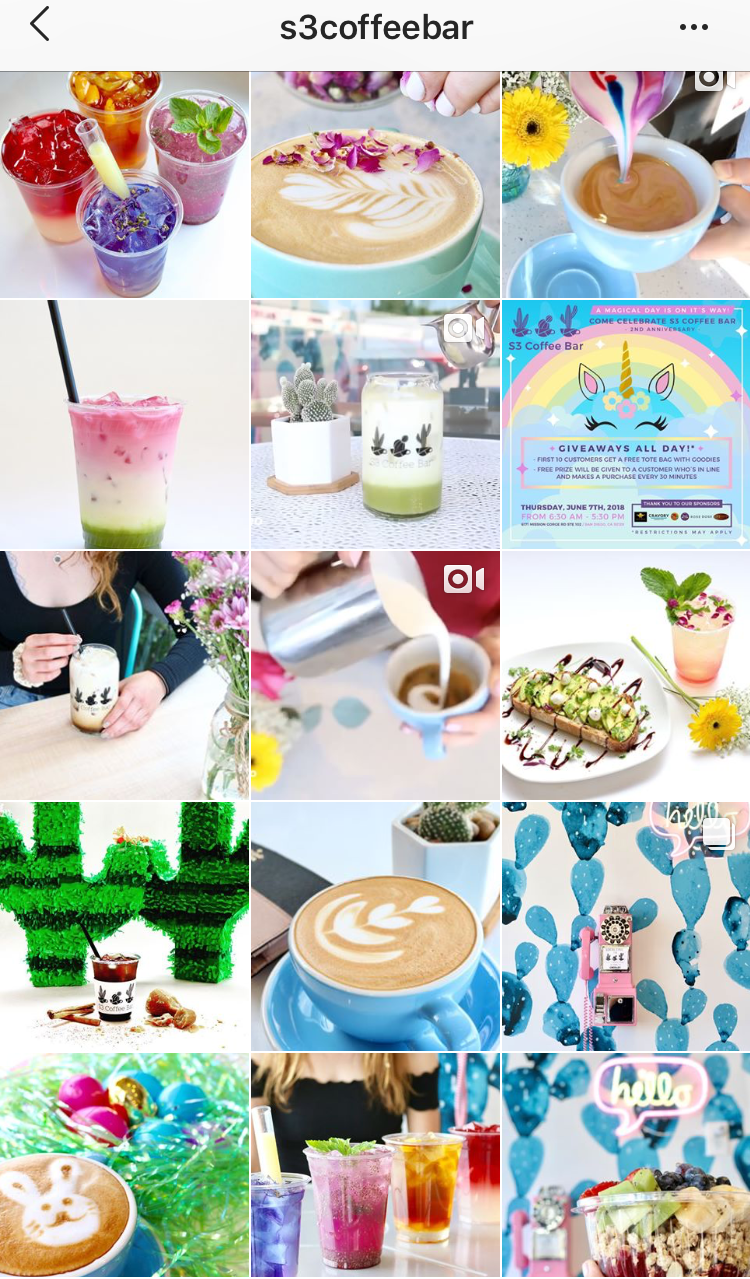Open the blue cup latte art post

coord(375,926)
